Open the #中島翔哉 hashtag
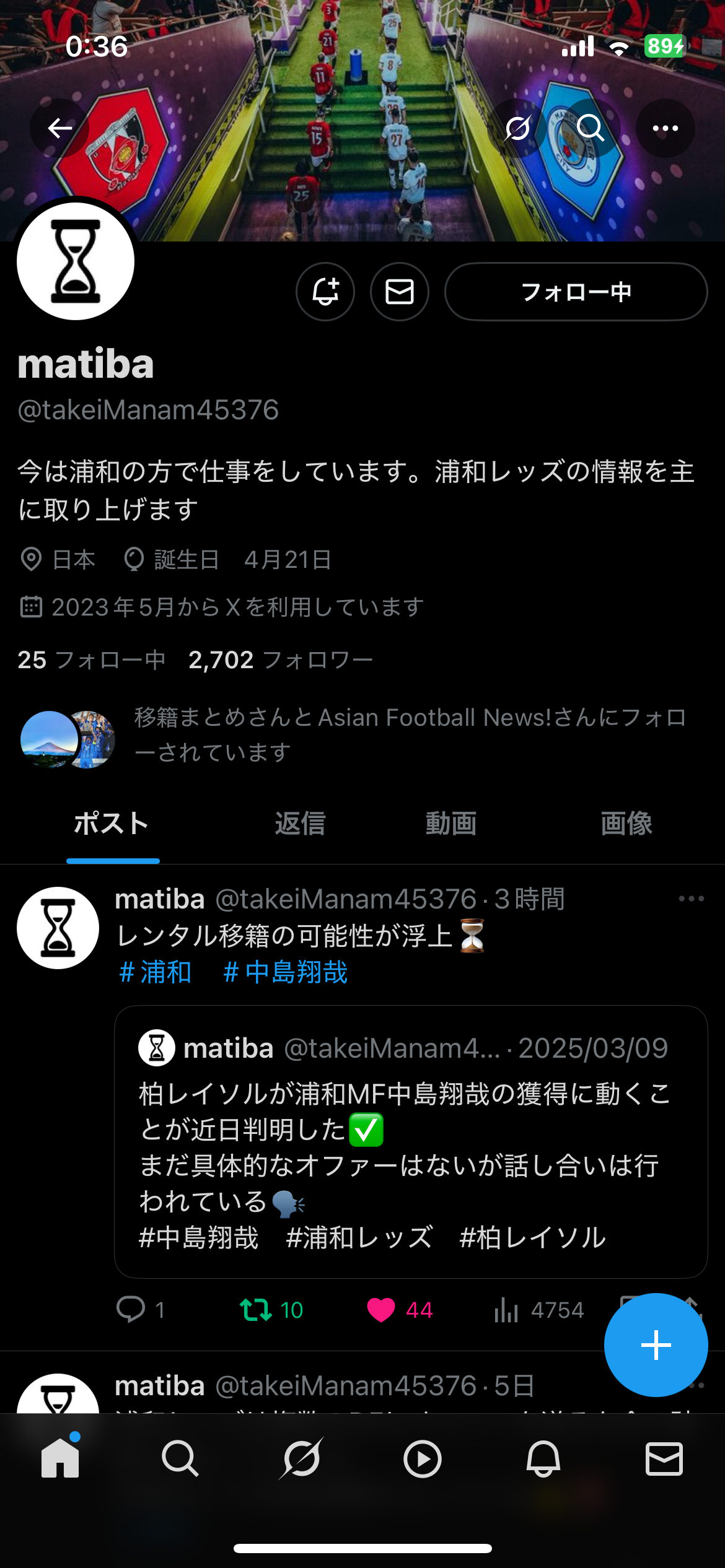The width and height of the screenshot is (725, 1568). coord(285,972)
